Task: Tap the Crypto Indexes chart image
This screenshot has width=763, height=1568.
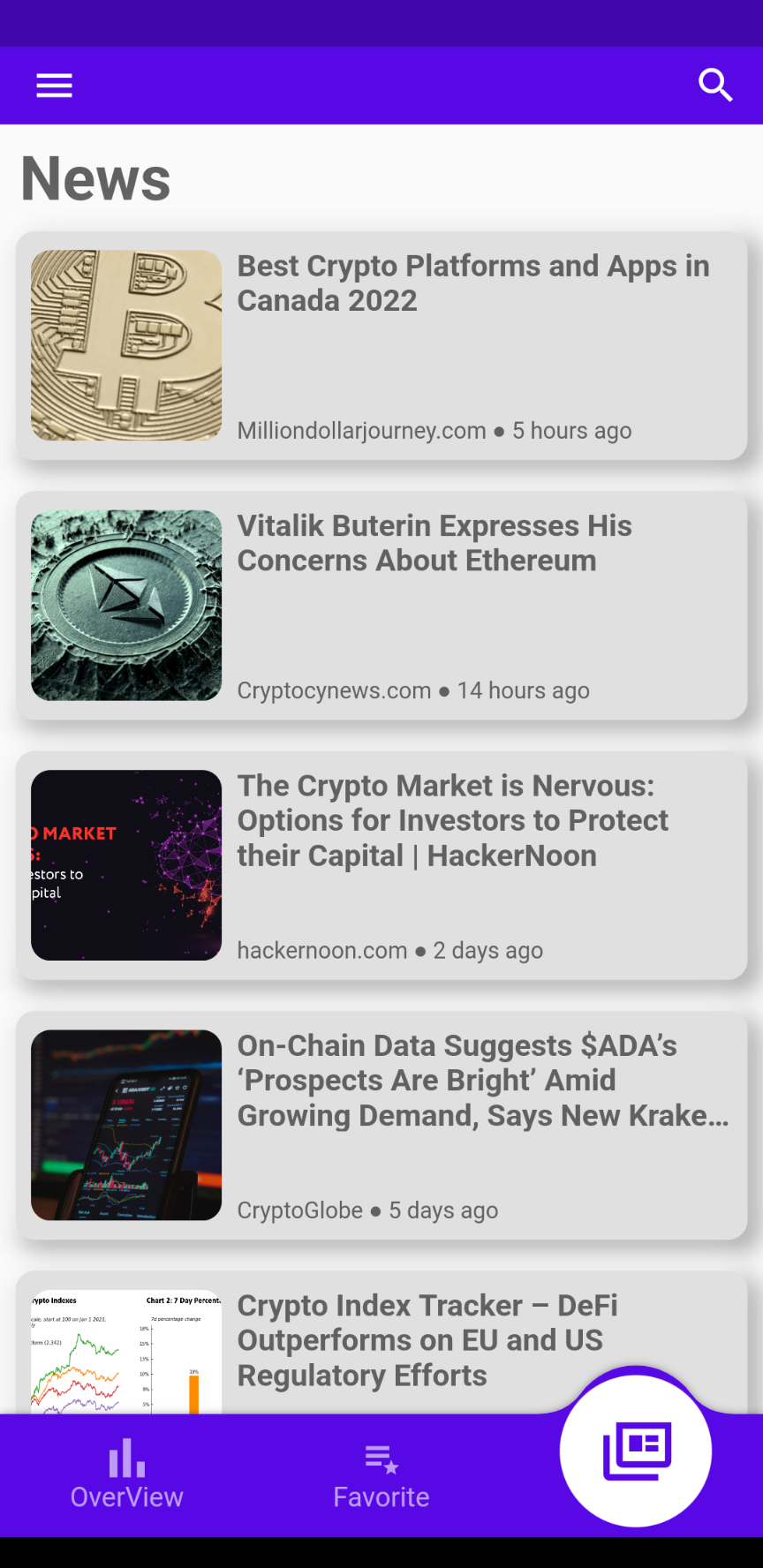Action: pos(125,1351)
